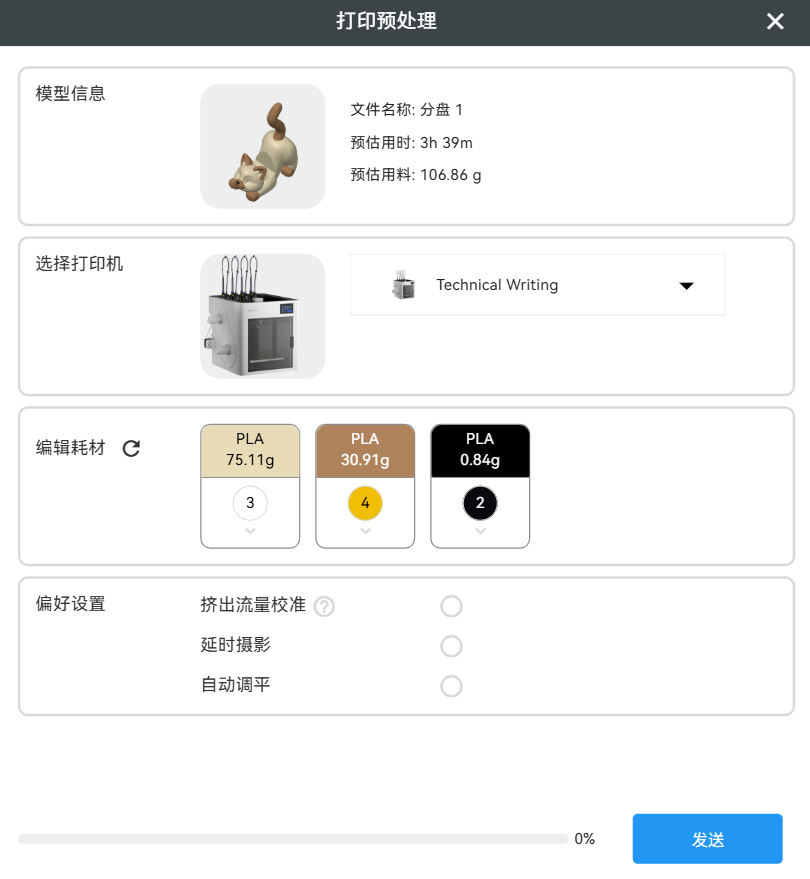The height and width of the screenshot is (879, 810).
Task: Enable 挤出流量校准 option
Action: pyautogui.click(x=451, y=606)
